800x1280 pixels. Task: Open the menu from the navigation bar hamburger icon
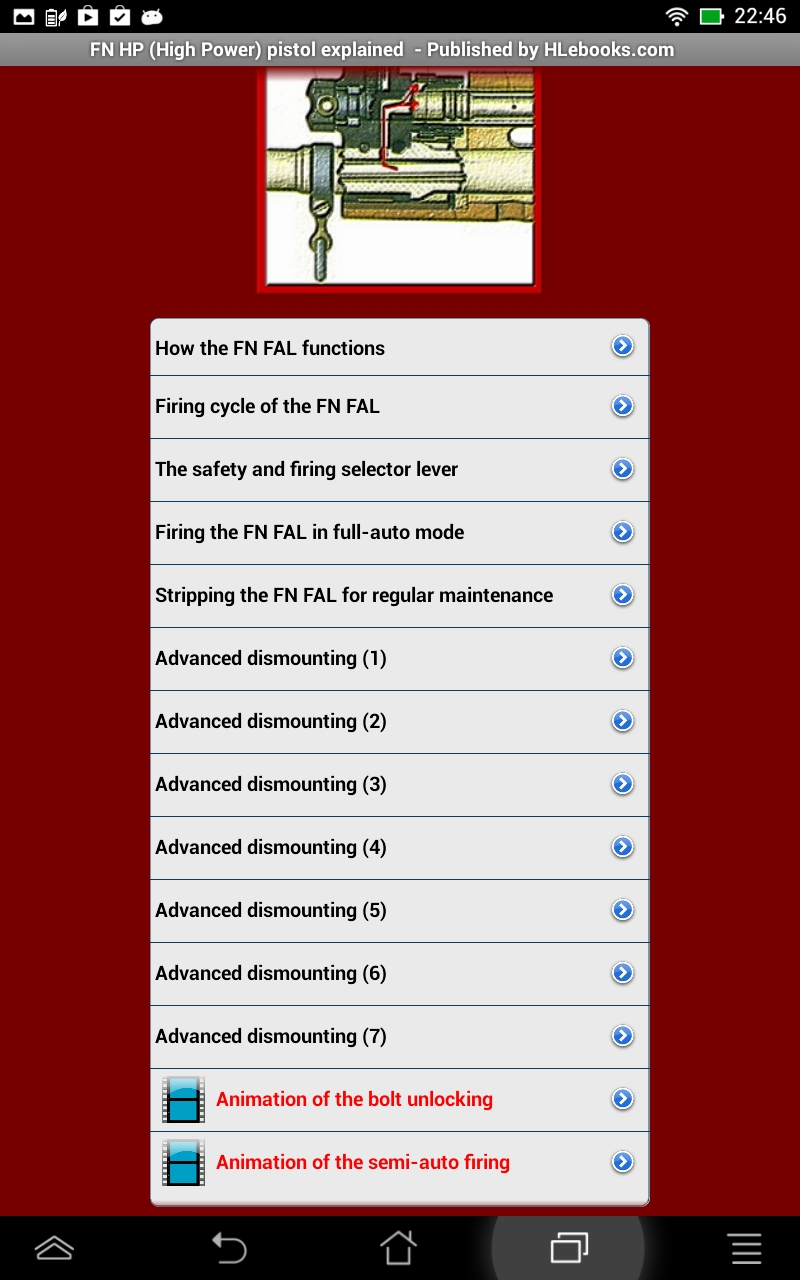coord(745,1248)
